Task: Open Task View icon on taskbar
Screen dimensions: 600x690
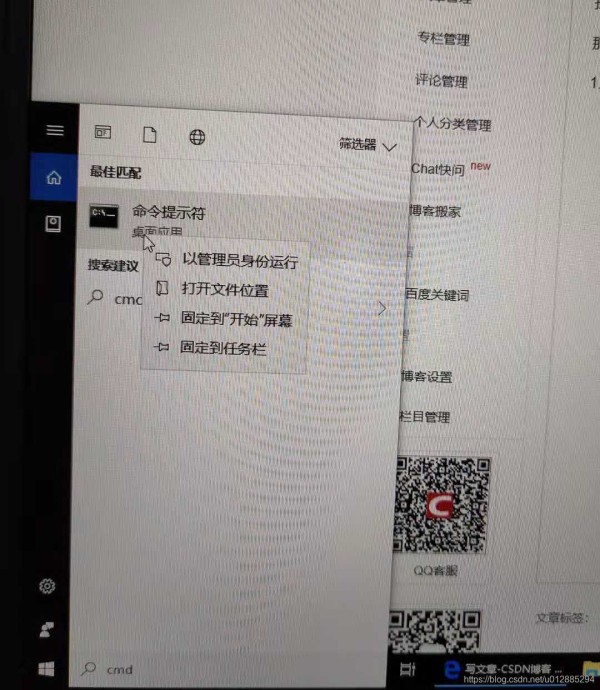Action: point(407,669)
